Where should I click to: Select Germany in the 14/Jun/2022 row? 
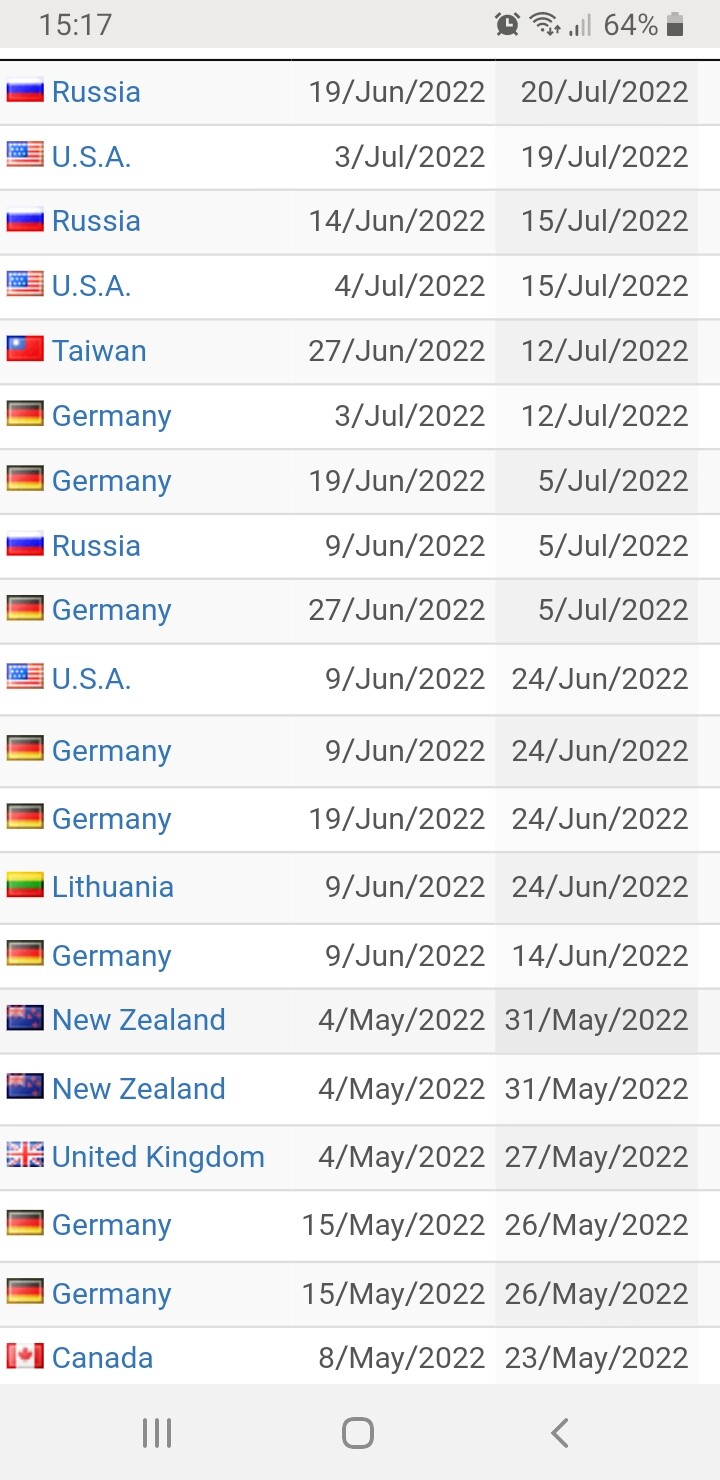point(111,956)
